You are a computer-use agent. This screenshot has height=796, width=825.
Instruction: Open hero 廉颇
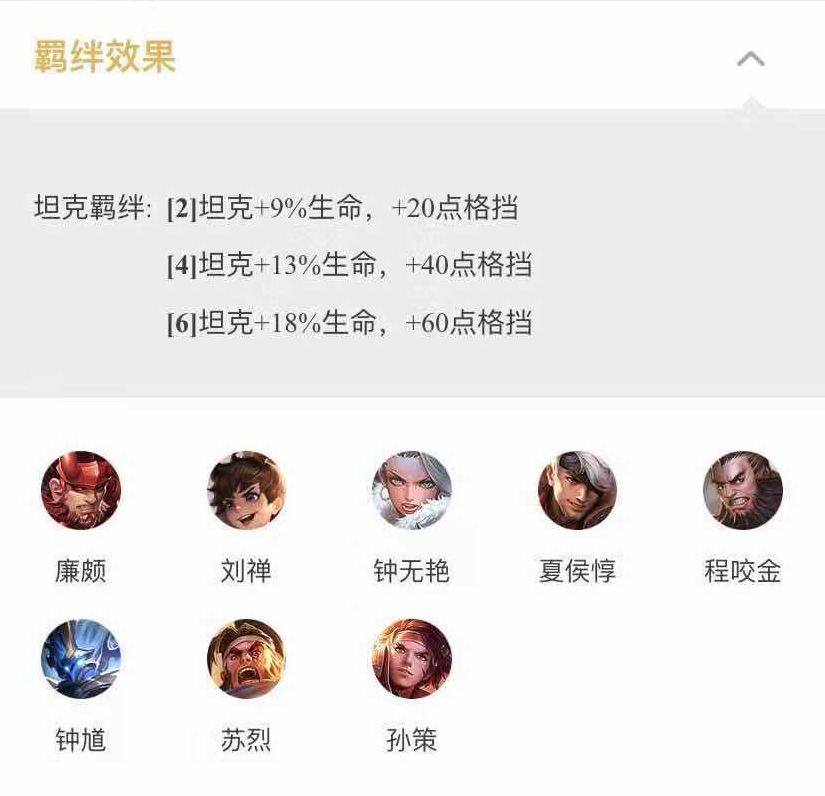coord(81,490)
